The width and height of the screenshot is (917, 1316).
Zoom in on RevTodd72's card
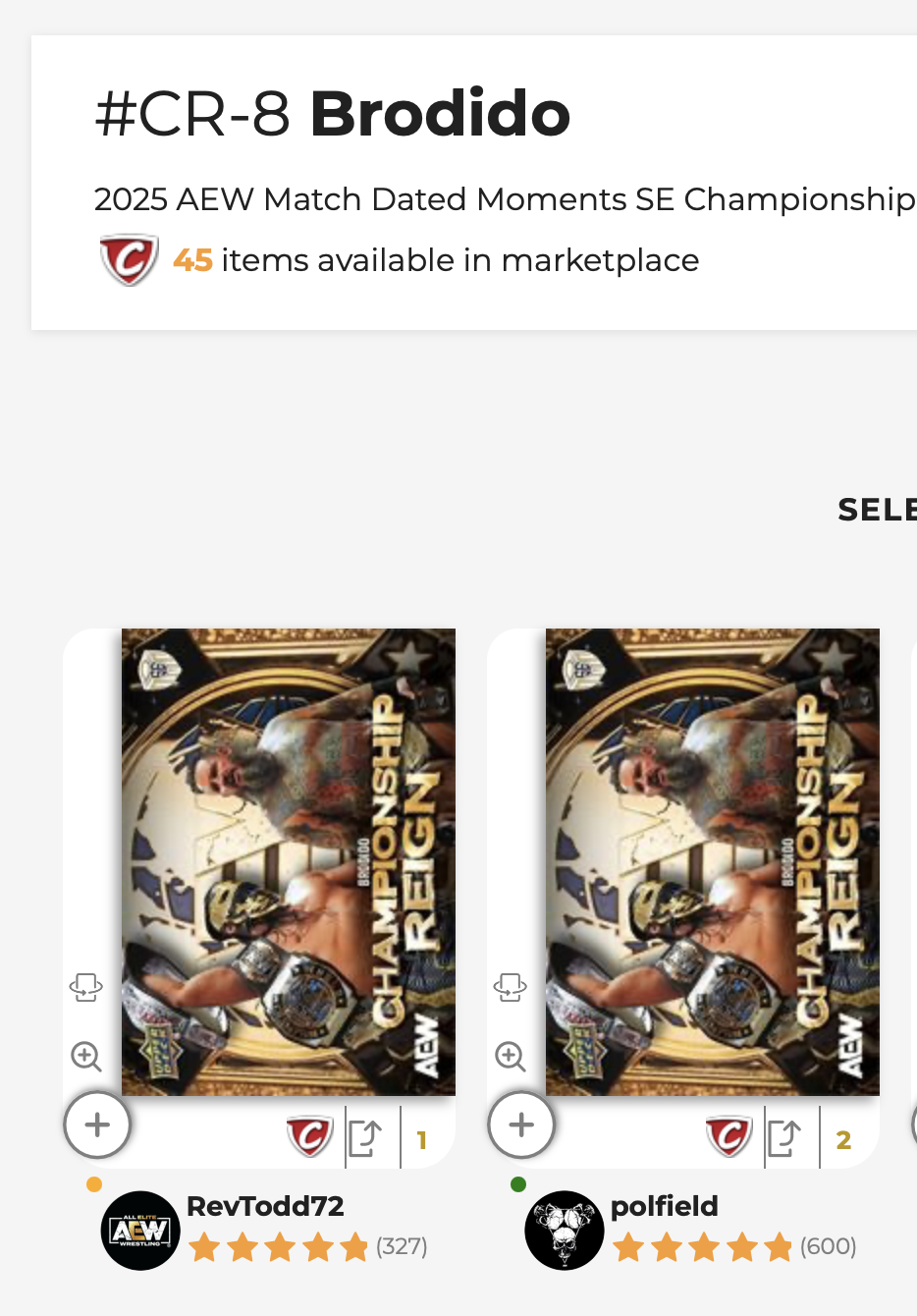pyautogui.click(x=86, y=1056)
